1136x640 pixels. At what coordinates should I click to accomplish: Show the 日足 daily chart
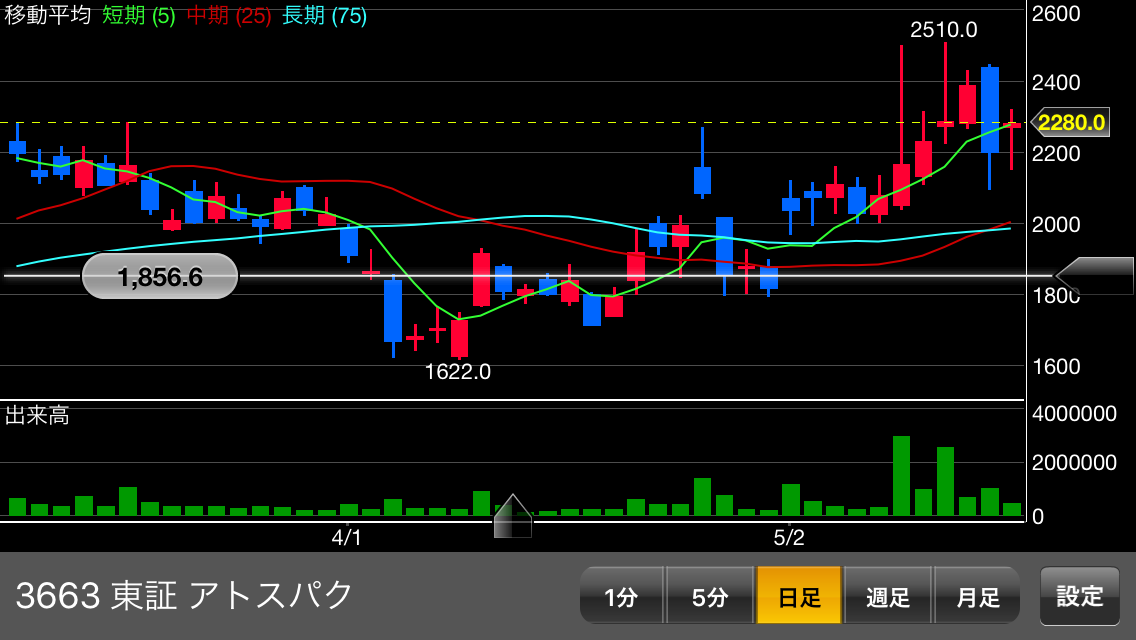(799, 597)
